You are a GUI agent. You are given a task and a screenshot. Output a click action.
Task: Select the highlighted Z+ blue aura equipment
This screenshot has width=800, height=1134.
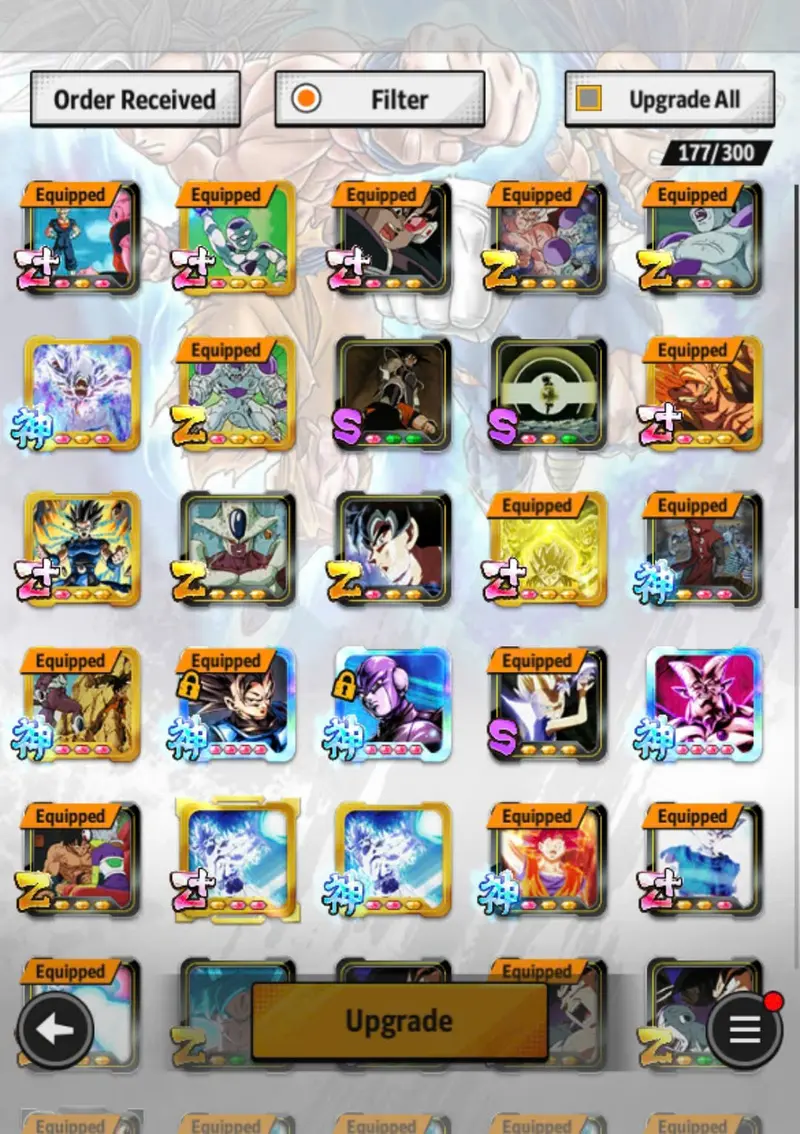click(237, 859)
